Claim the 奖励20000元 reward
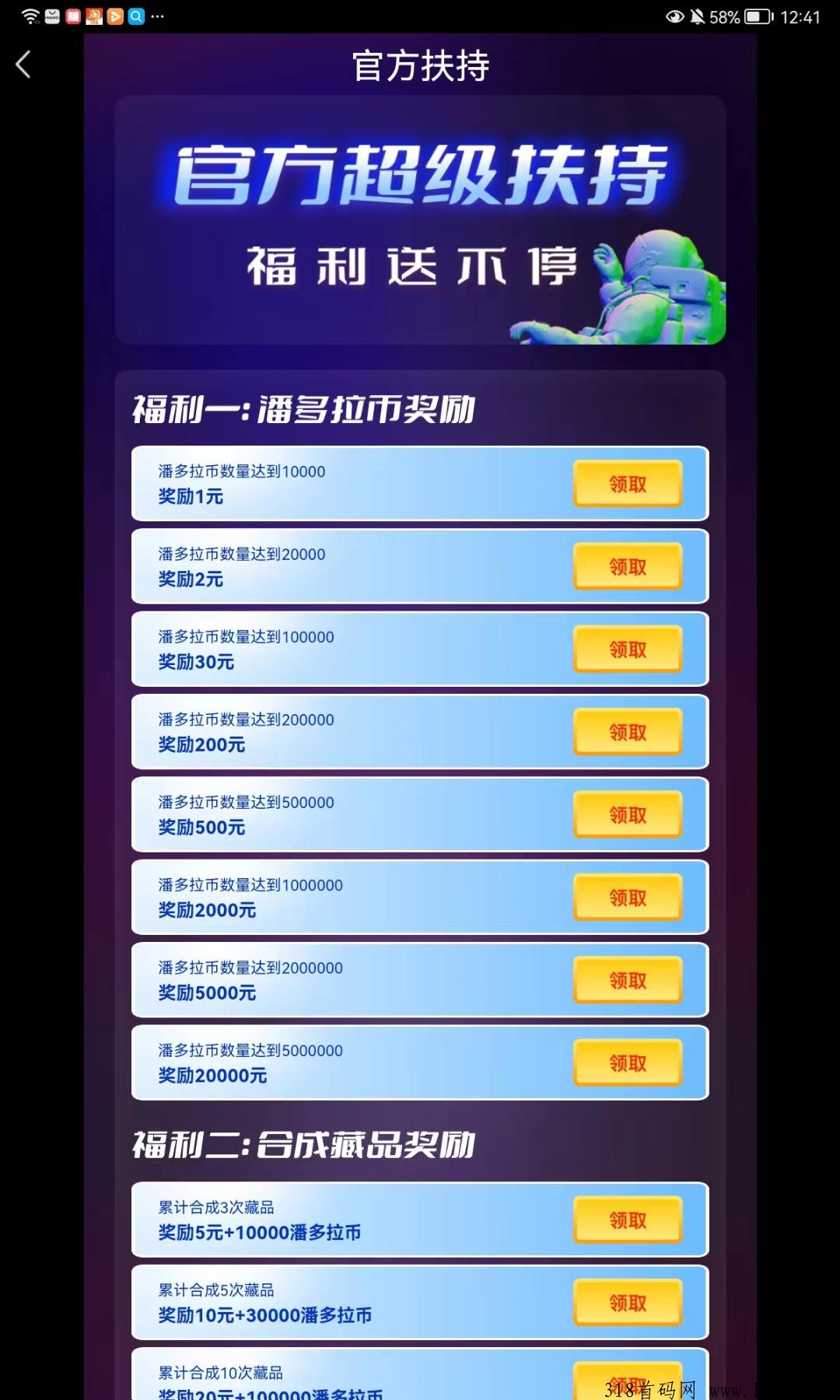This screenshot has height=1400, width=840. [x=628, y=1062]
